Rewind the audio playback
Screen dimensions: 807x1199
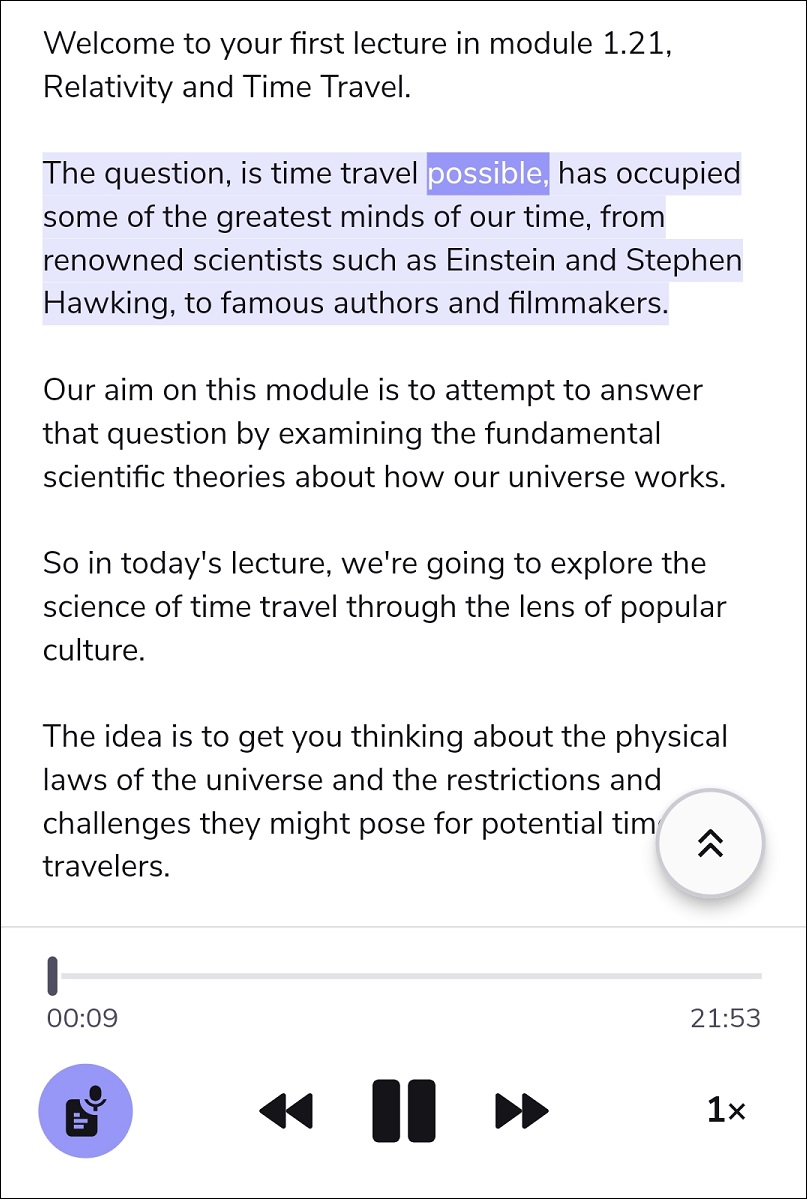[x=286, y=1110]
